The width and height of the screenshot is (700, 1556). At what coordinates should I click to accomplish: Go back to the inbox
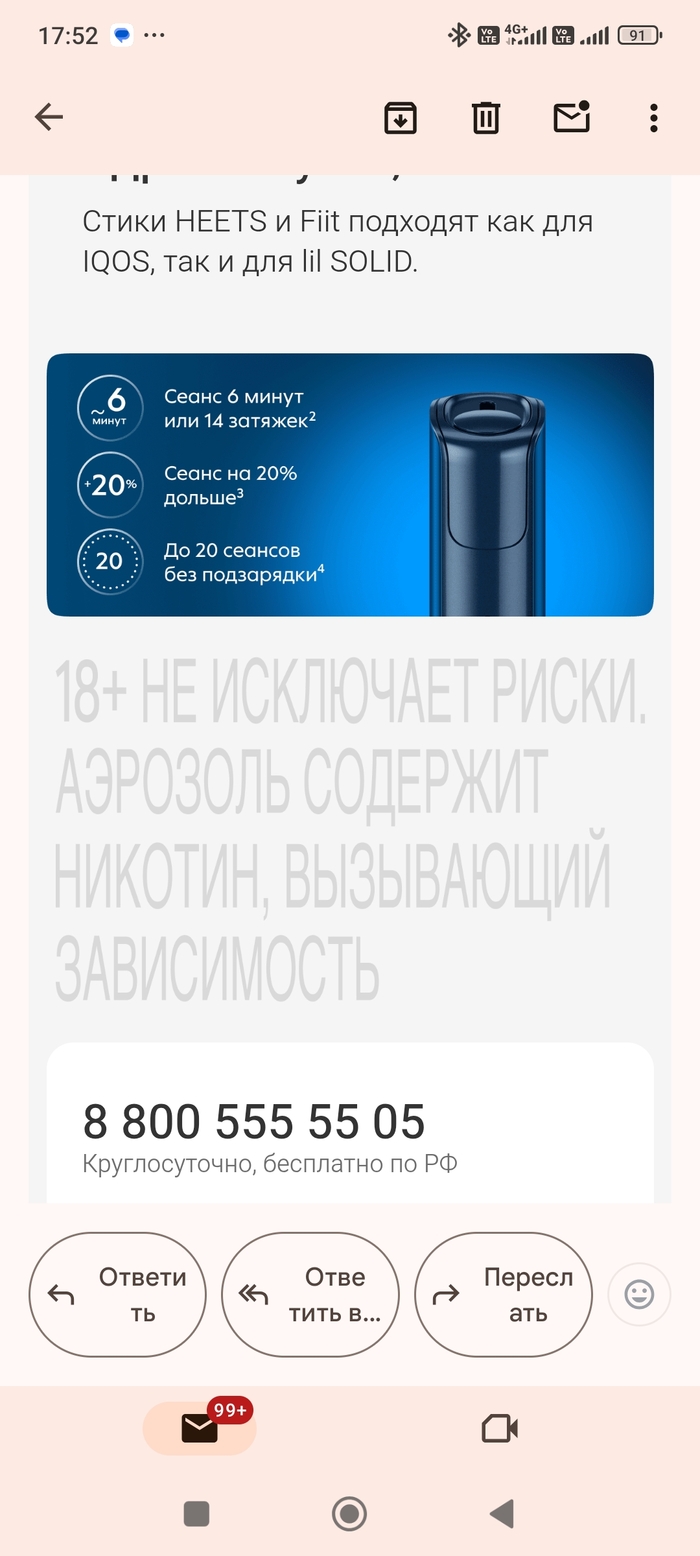click(48, 118)
